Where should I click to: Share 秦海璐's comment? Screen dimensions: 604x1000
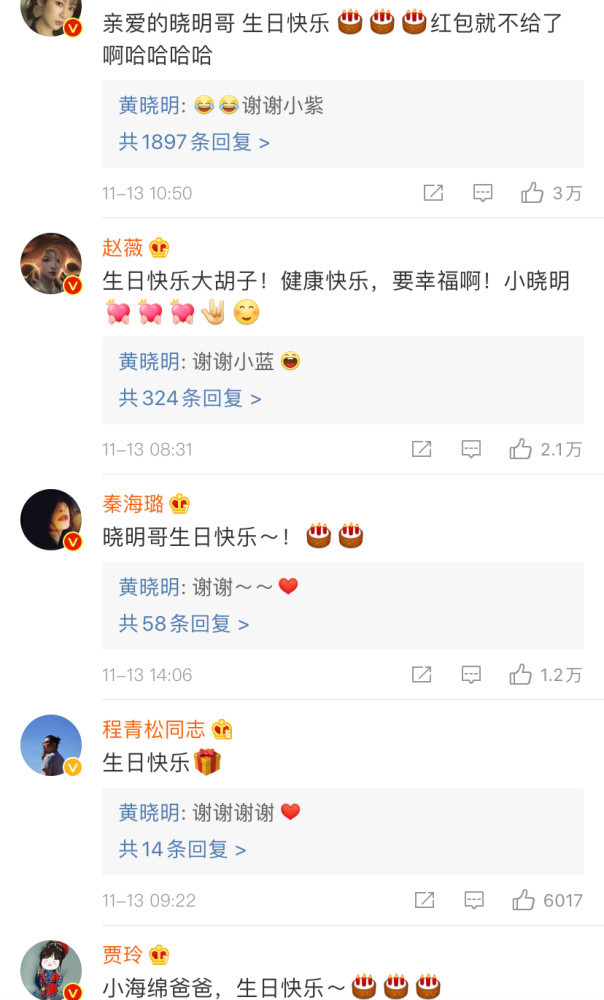pyautogui.click(x=422, y=675)
